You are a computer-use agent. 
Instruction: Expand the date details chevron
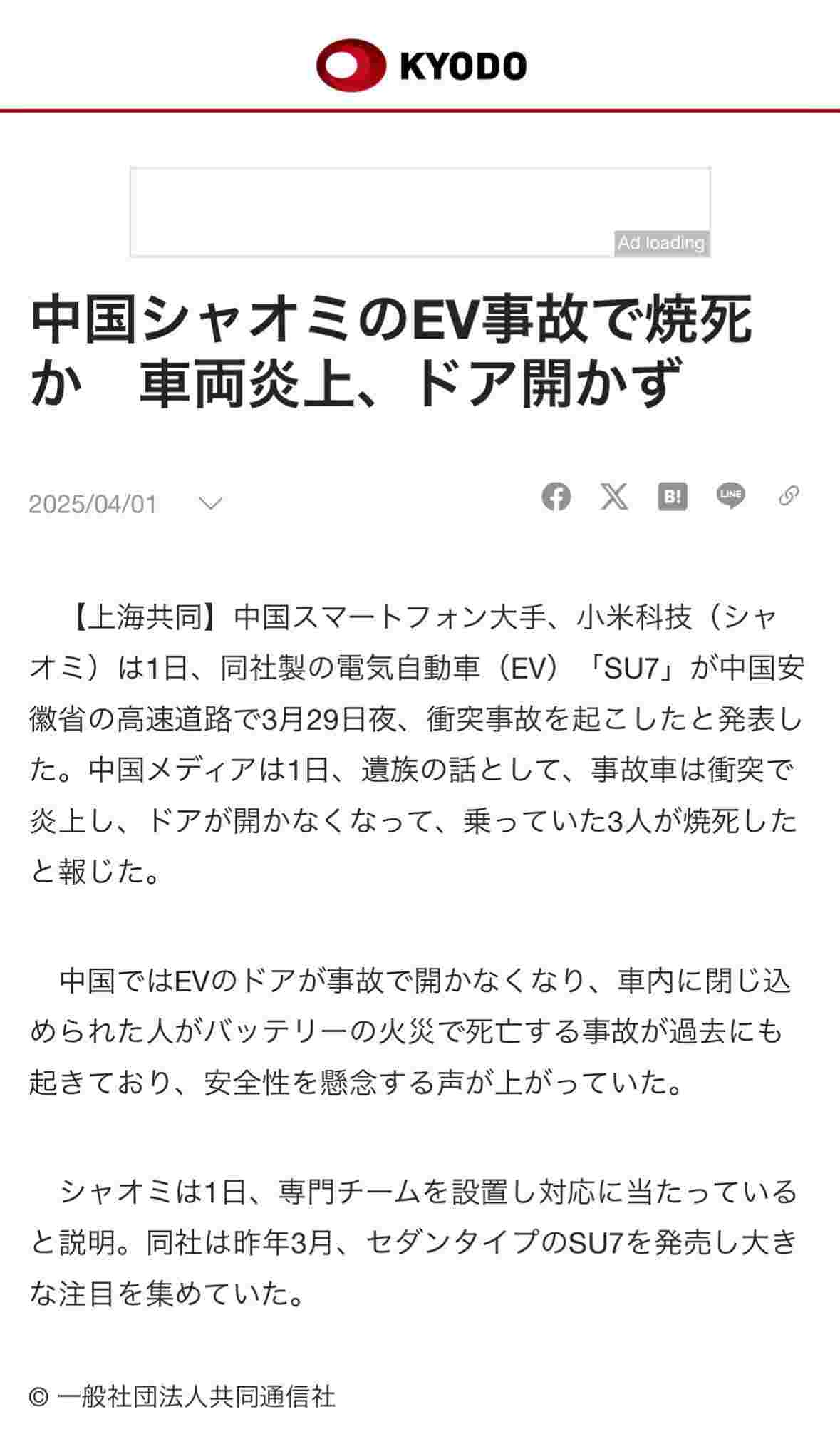210,504
